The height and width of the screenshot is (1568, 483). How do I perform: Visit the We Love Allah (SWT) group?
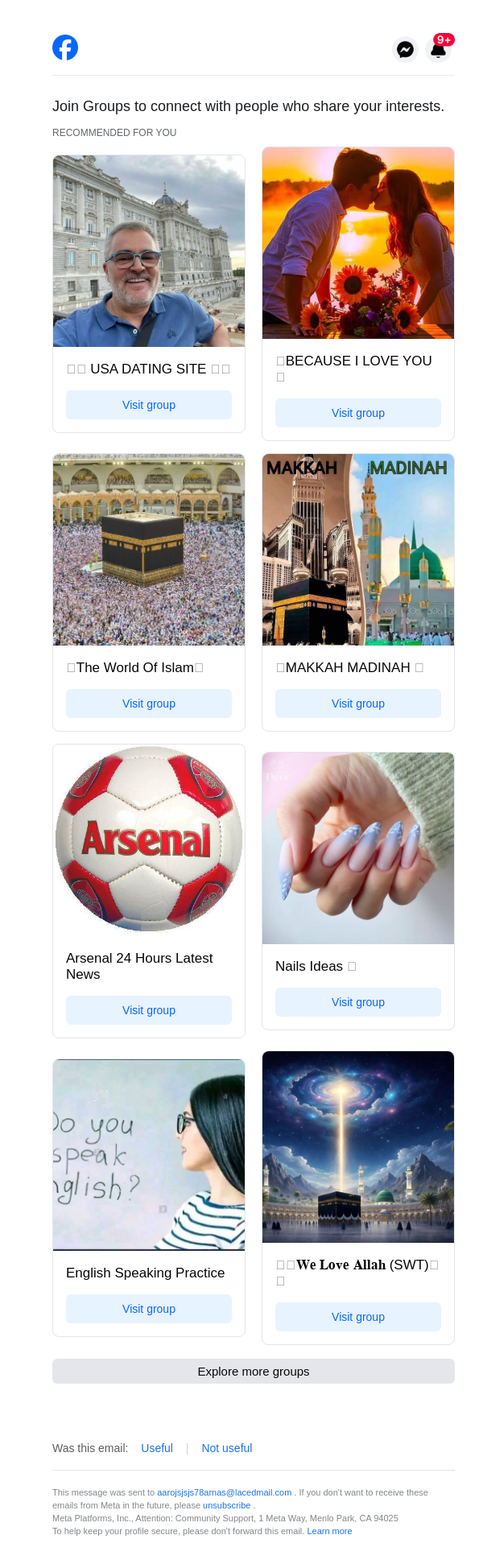(358, 1317)
